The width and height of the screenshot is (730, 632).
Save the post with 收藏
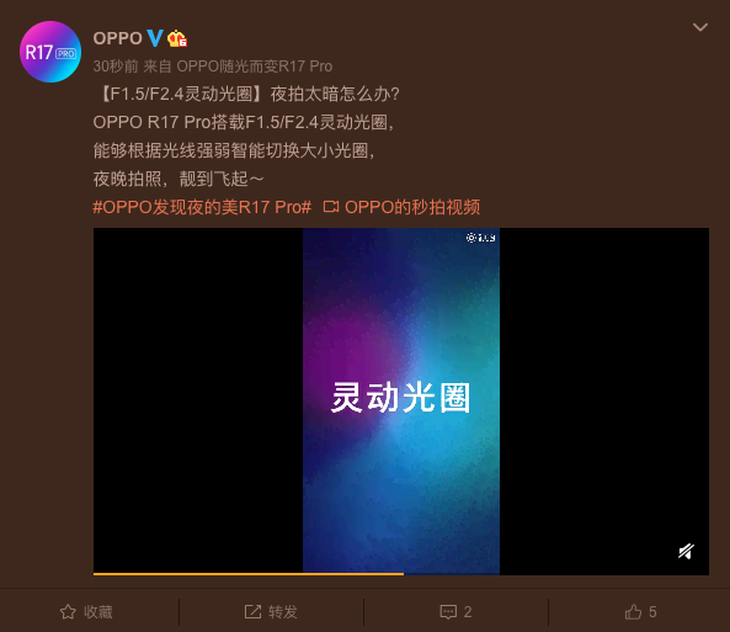coord(87,611)
